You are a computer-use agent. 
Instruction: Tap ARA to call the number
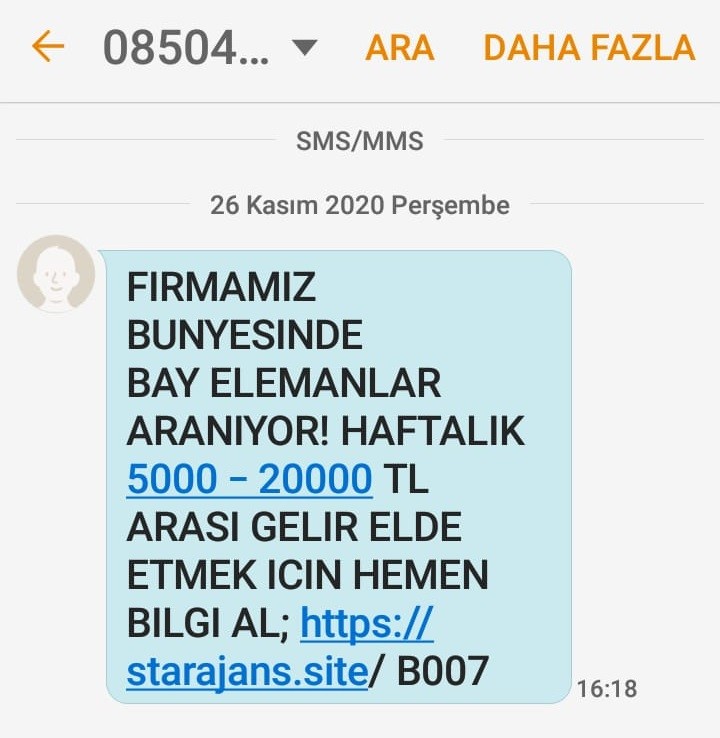click(x=400, y=47)
